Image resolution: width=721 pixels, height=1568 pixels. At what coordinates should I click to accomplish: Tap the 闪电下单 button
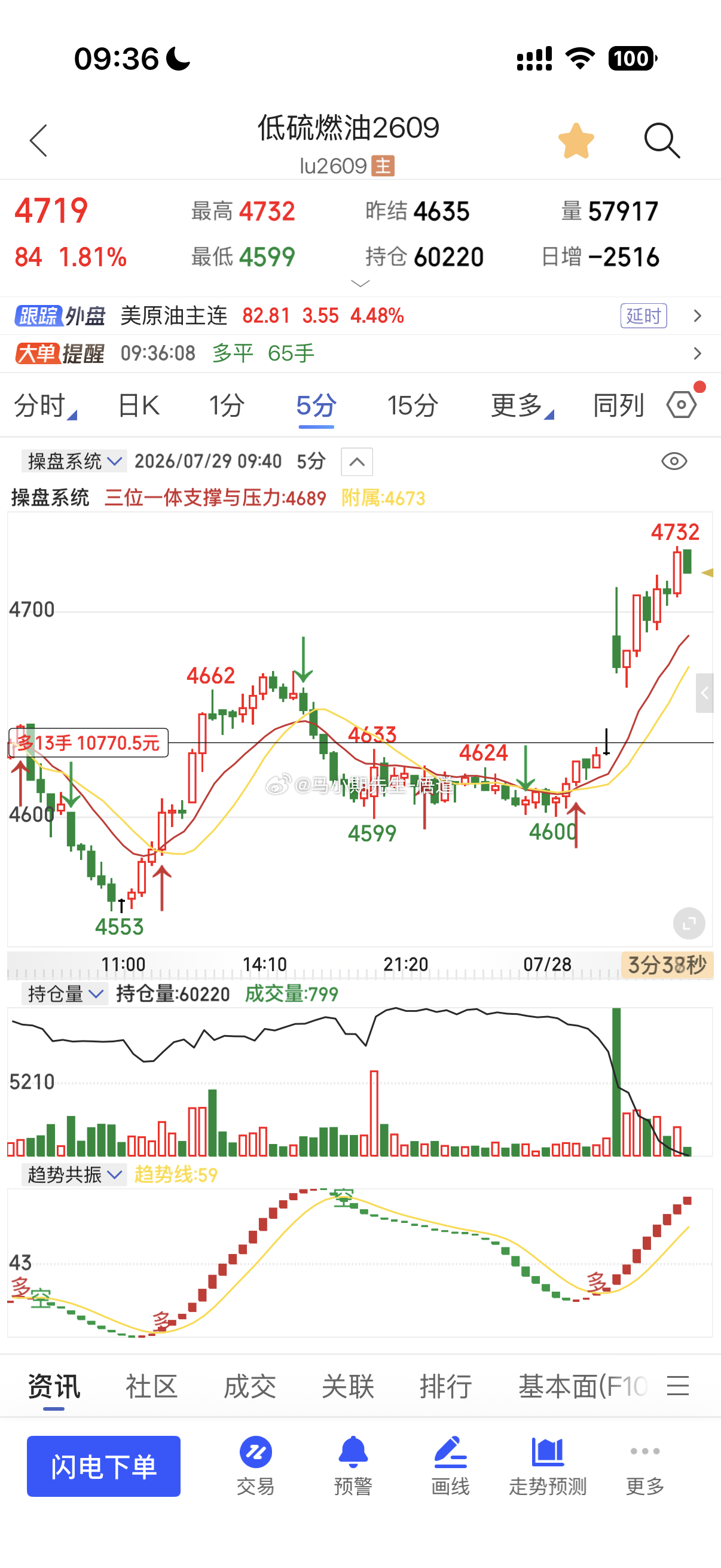click(x=103, y=1466)
